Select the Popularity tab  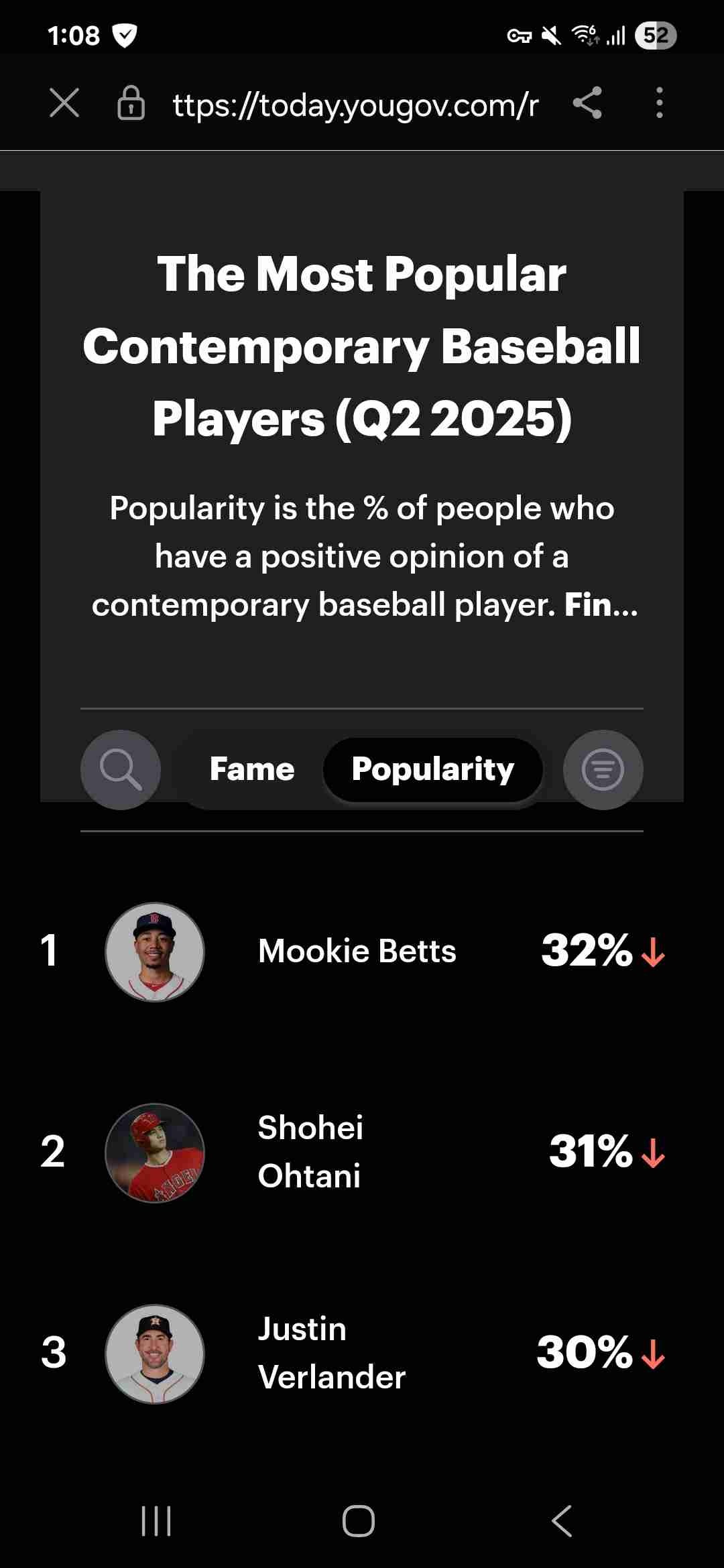pos(433,769)
